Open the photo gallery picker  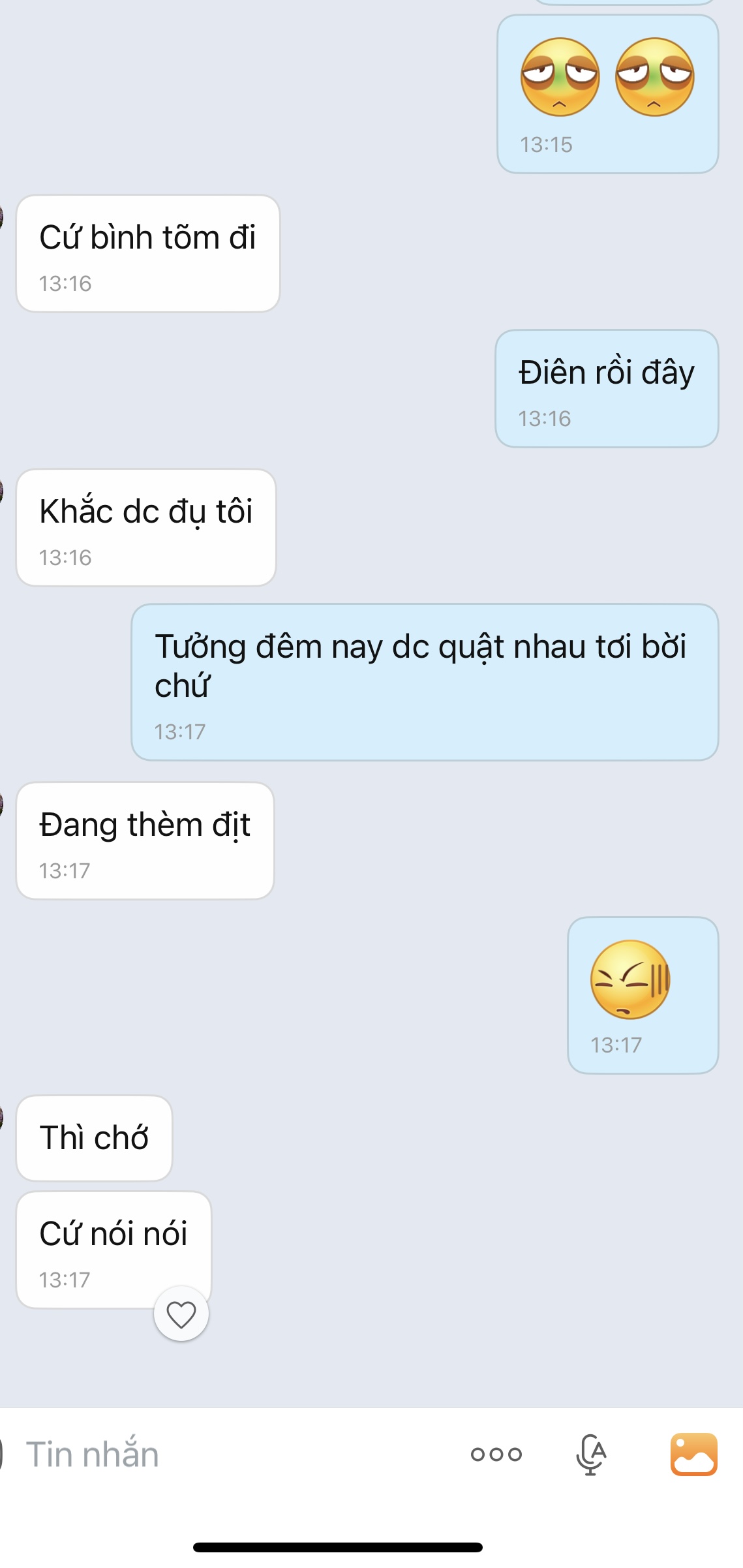[693, 1454]
